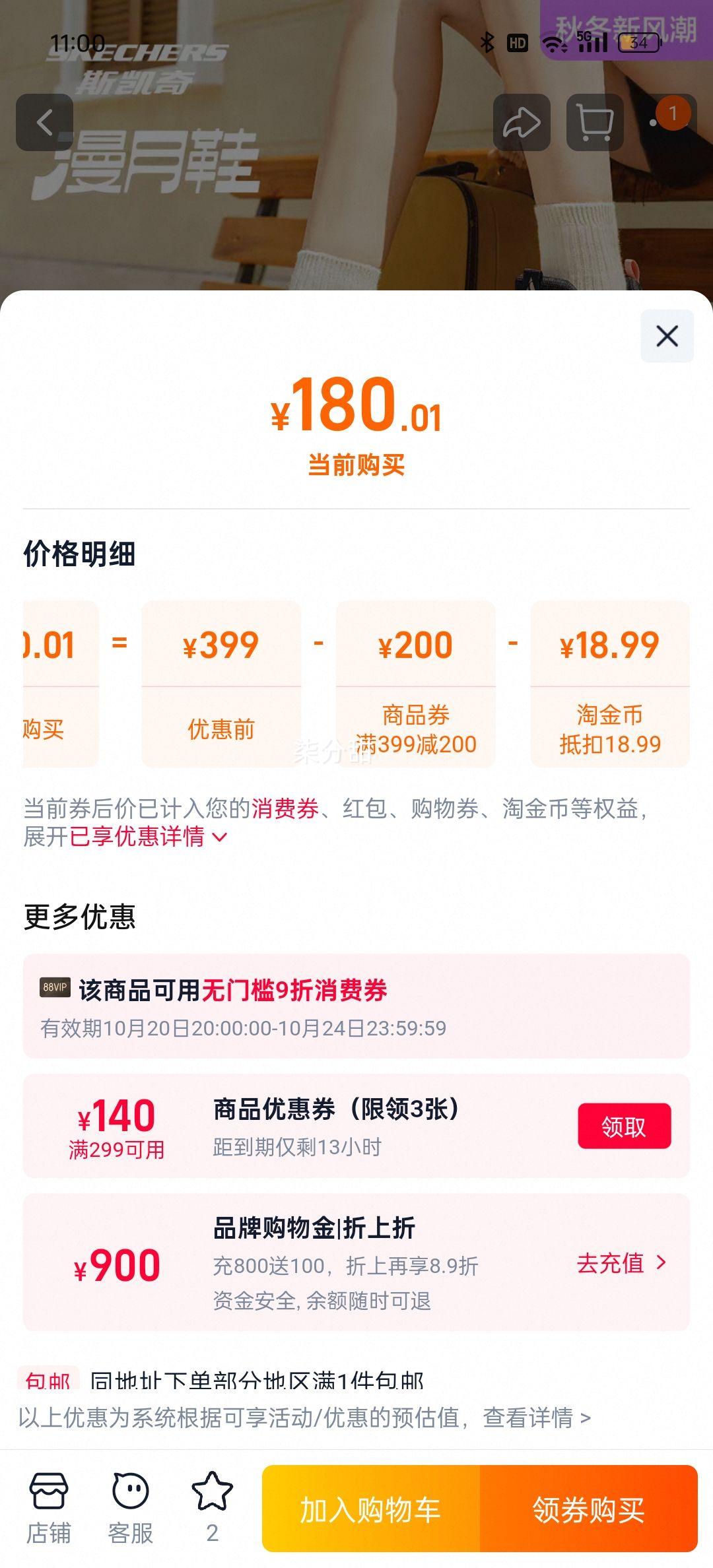Share this Skechers product
Viewport: 713px width, 1568px height.
pos(522,122)
